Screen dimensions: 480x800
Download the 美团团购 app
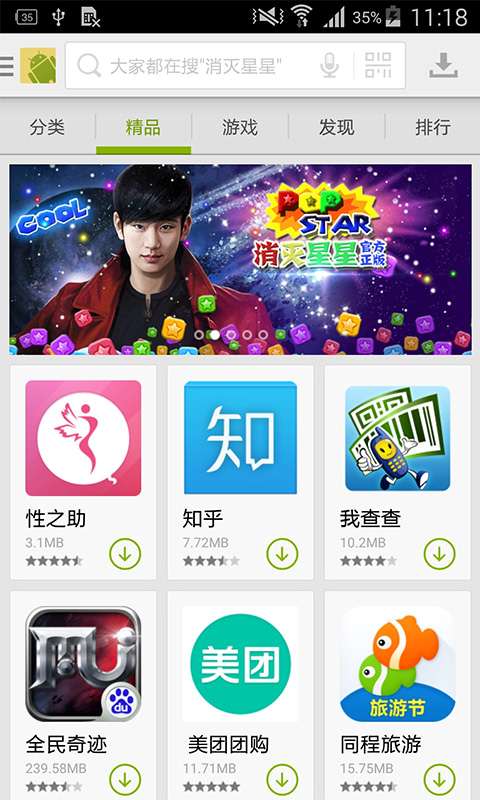point(282,780)
